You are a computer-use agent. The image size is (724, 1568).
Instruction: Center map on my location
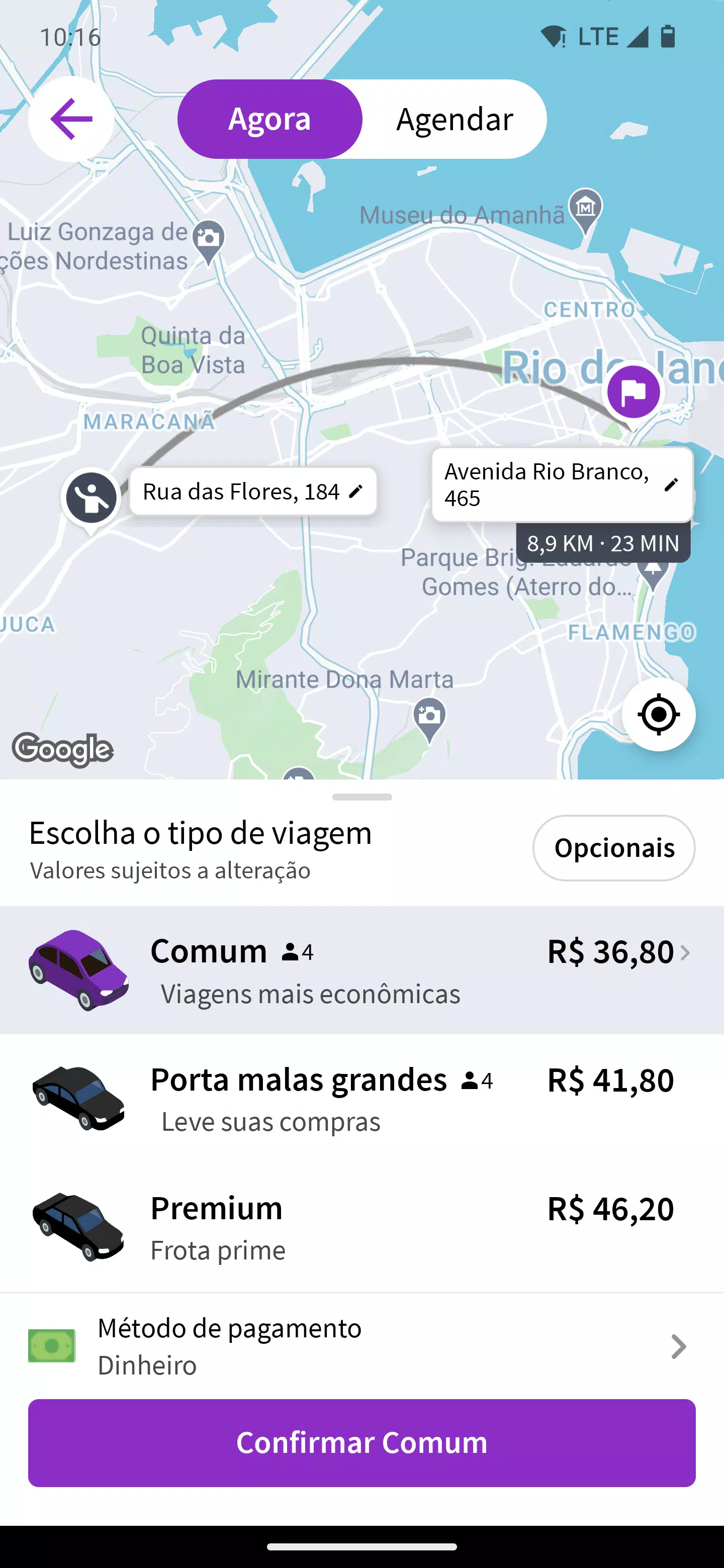(x=658, y=715)
